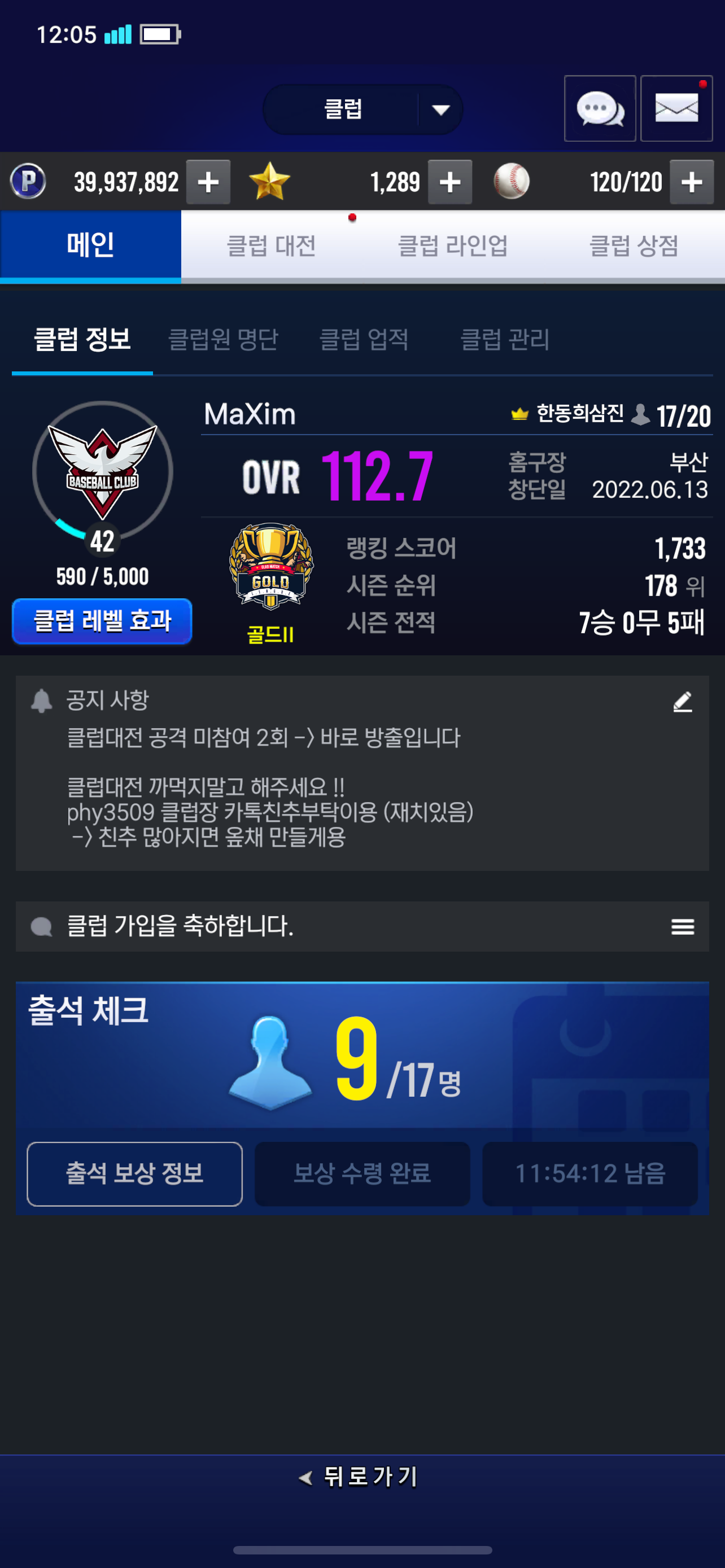Tap the 클럽 레벨 효과 button
Screen dimensions: 725x1568
tap(102, 621)
